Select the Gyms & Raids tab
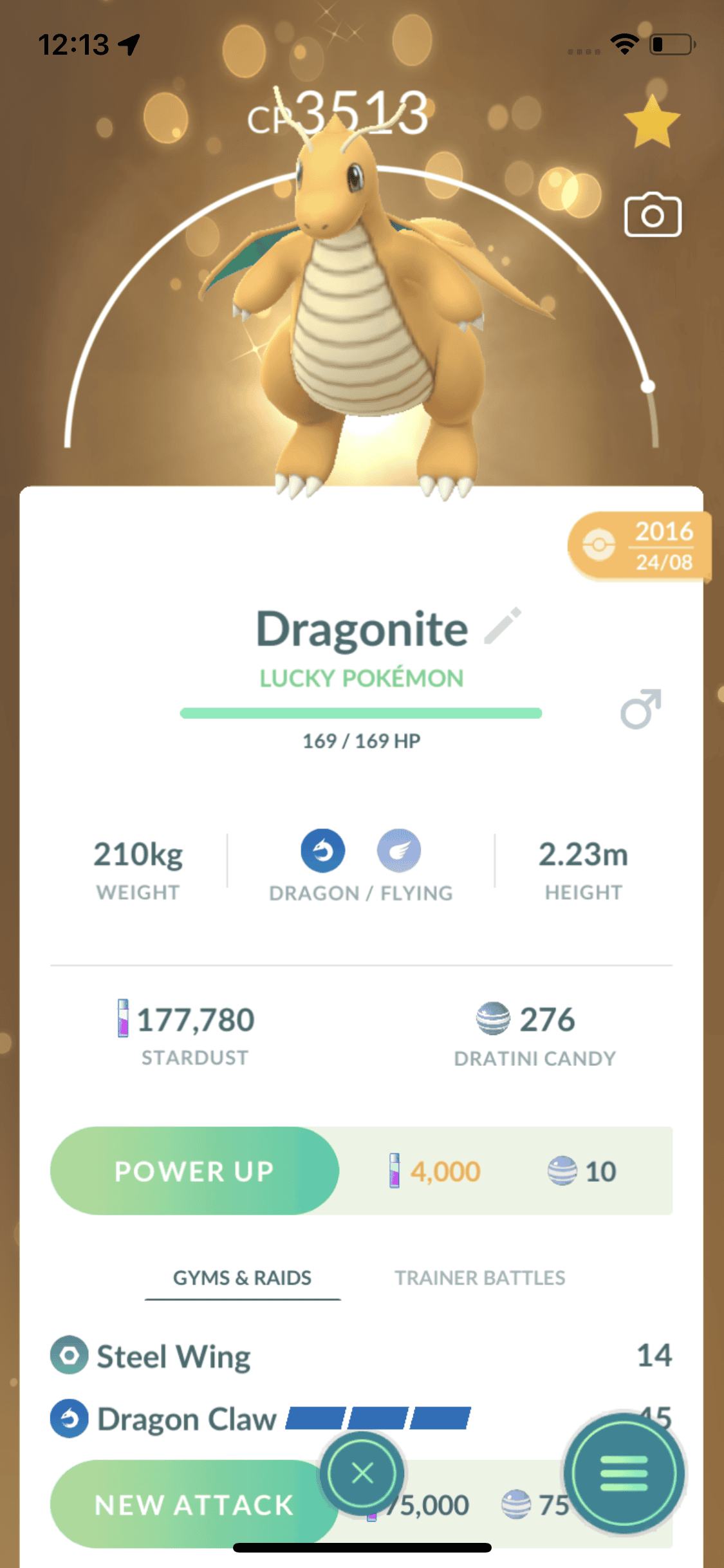The height and width of the screenshot is (1568, 724). click(242, 1278)
